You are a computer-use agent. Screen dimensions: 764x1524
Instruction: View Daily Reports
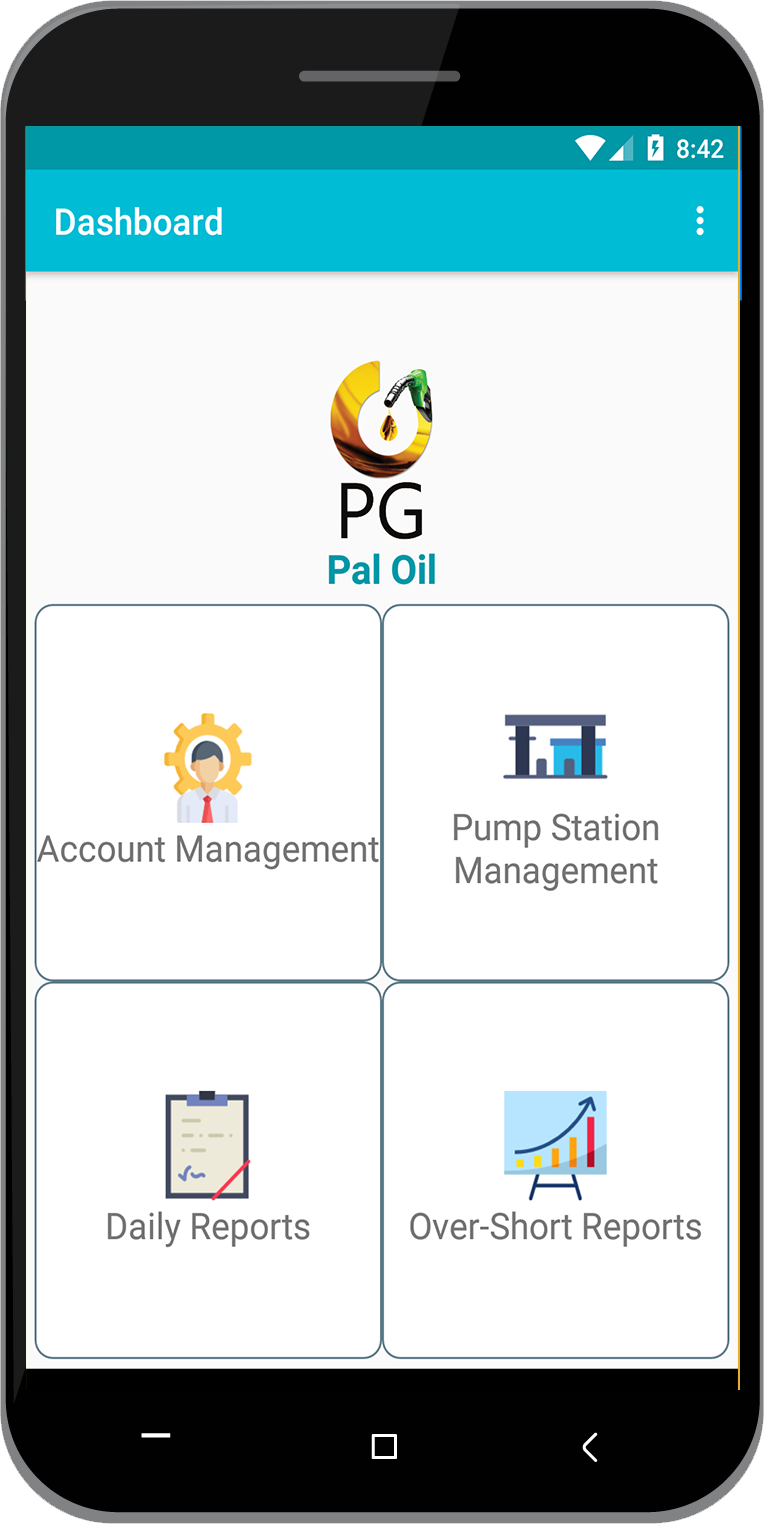[x=208, y=1170]
